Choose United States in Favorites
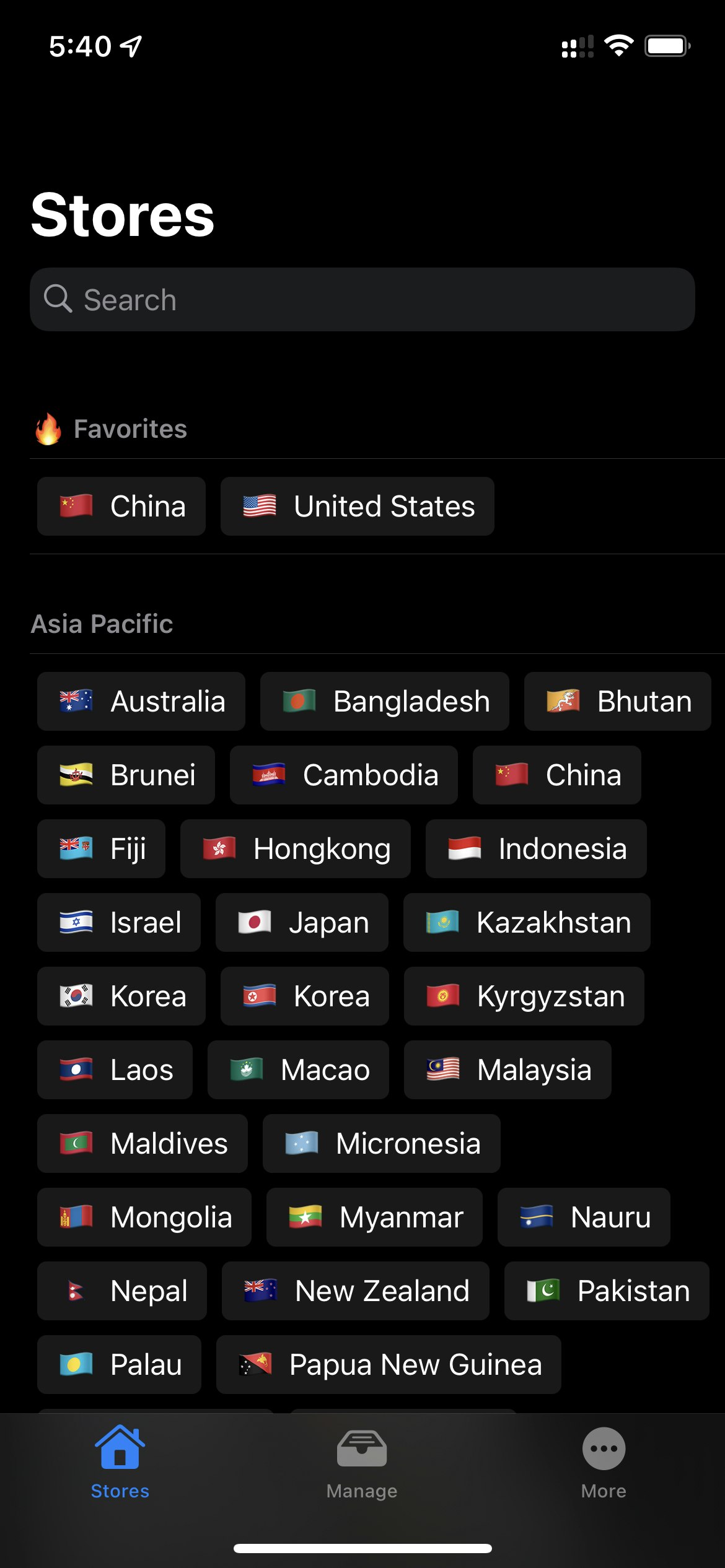 (x=358, y=507)
